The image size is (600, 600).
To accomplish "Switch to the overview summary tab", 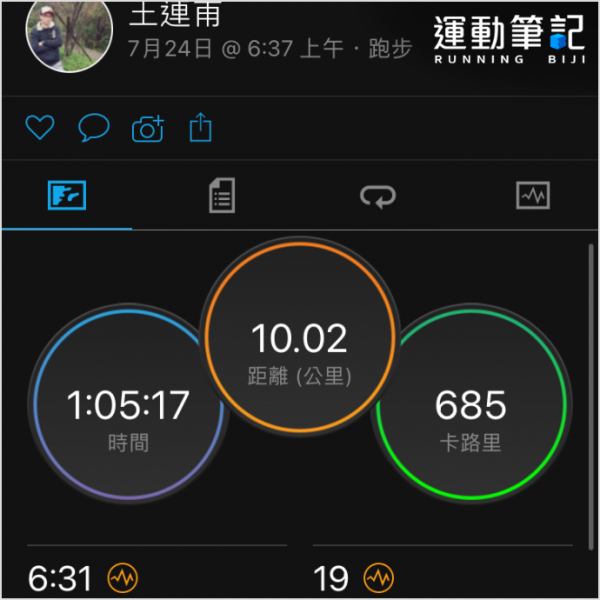I will [x=67, y=196].
